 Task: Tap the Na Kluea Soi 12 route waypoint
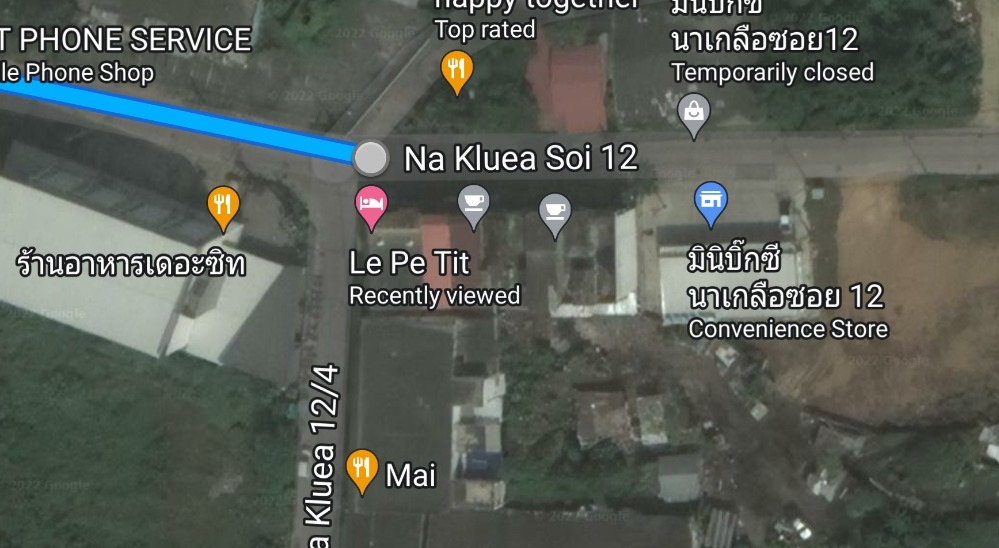(371, 157)
